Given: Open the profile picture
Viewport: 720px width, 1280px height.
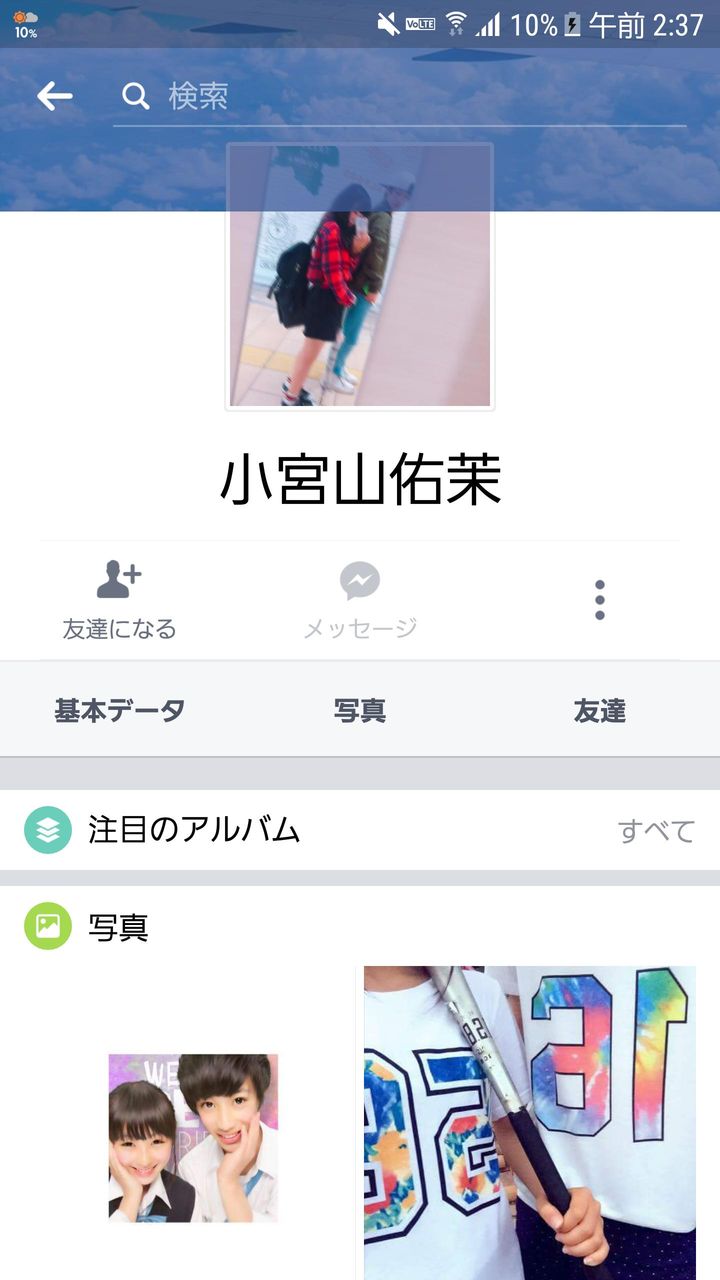Looking at the screenshot, I should (360, 276).
